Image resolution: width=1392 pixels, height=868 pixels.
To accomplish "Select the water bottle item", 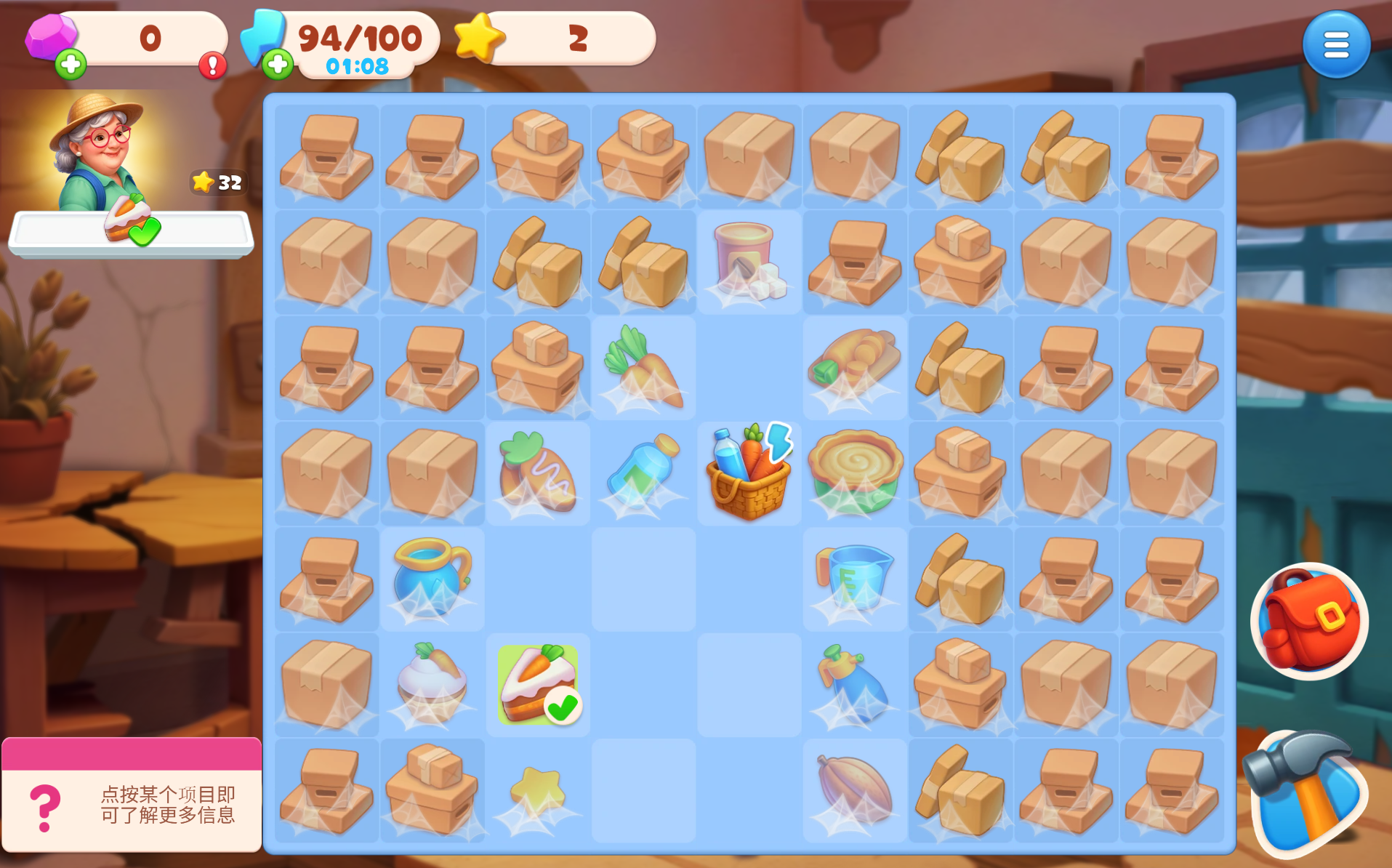I will coord(643,473).
